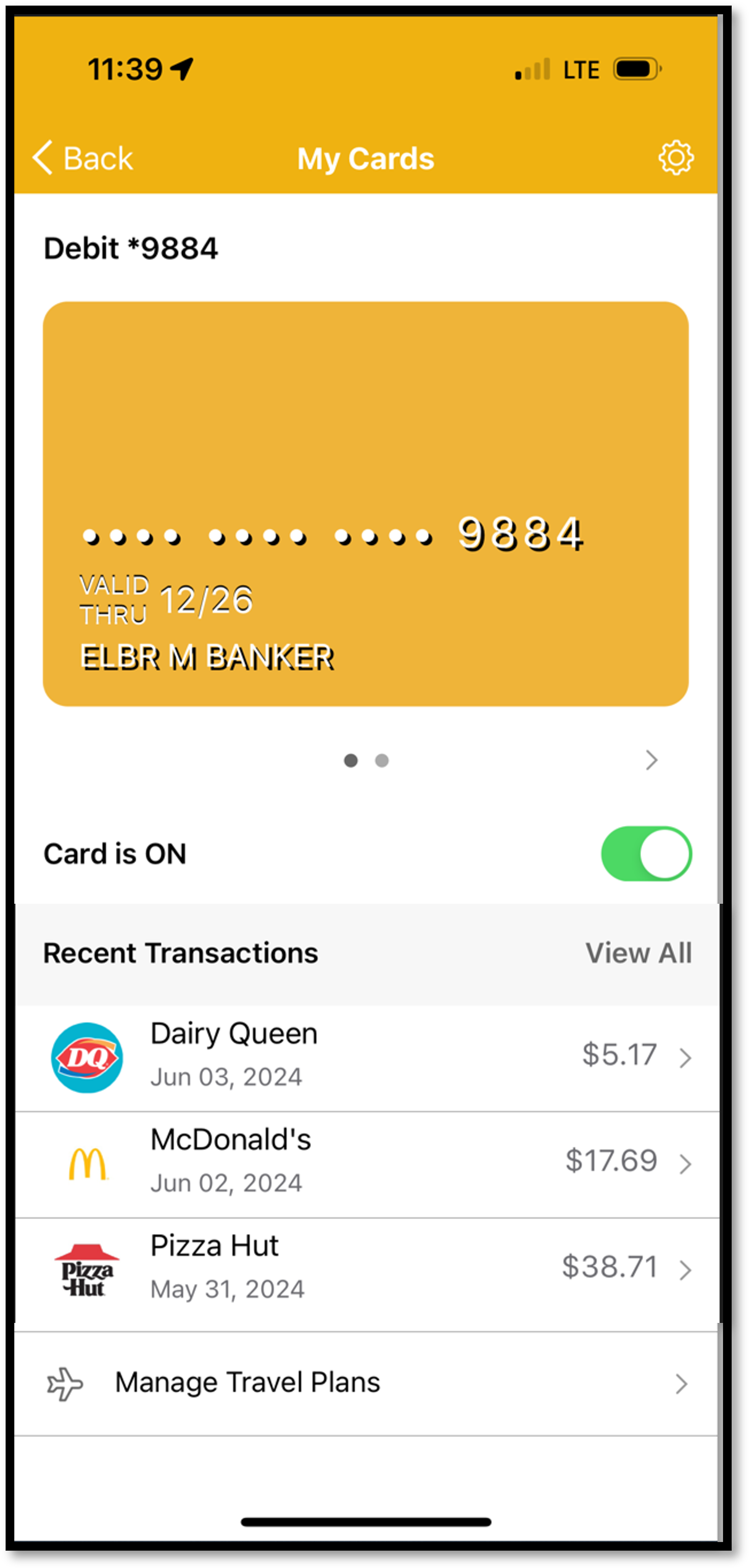View all recent transactions
The height and width of the screenshot is (1568, 749).
pyautogui.click(x=638, y=953)
